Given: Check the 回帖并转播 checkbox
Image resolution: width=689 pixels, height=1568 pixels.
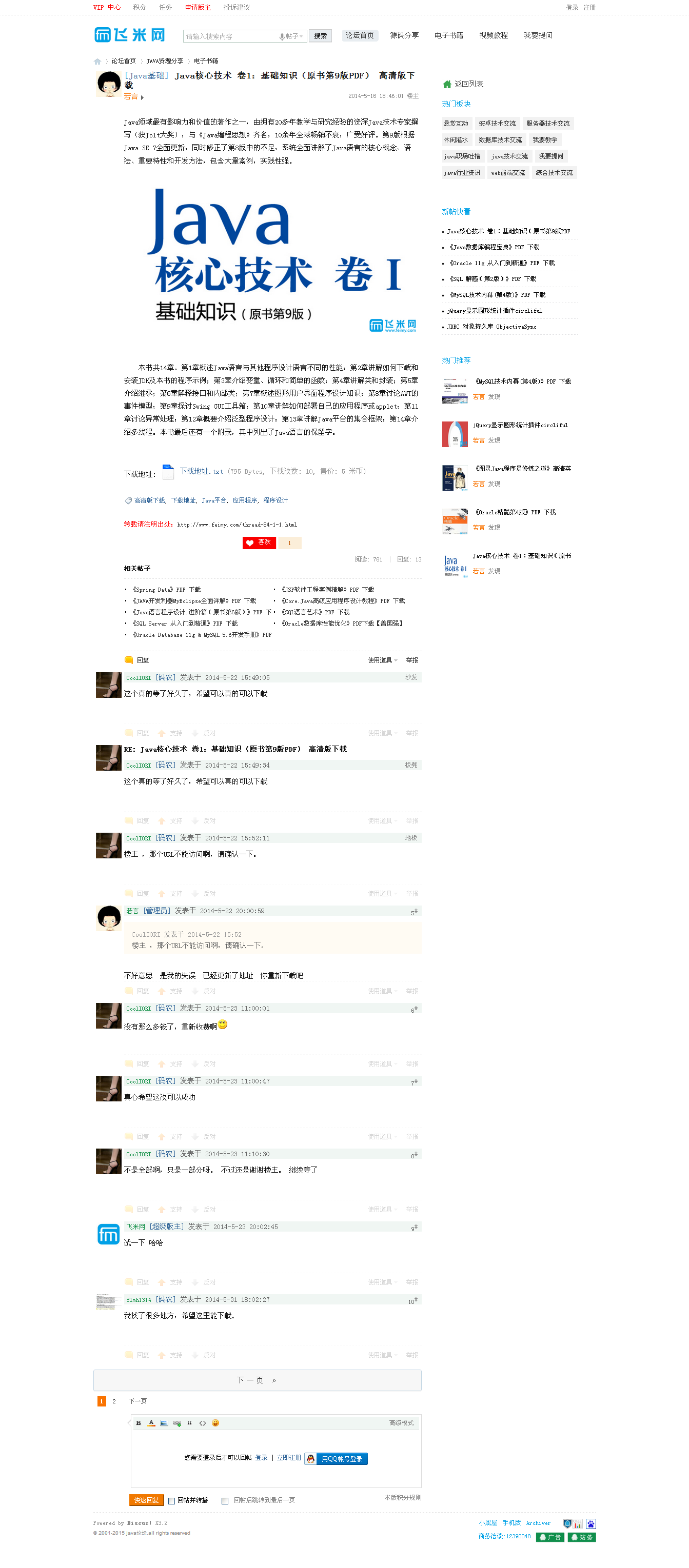Looking at the screenshot, I should coord(172,1500).
